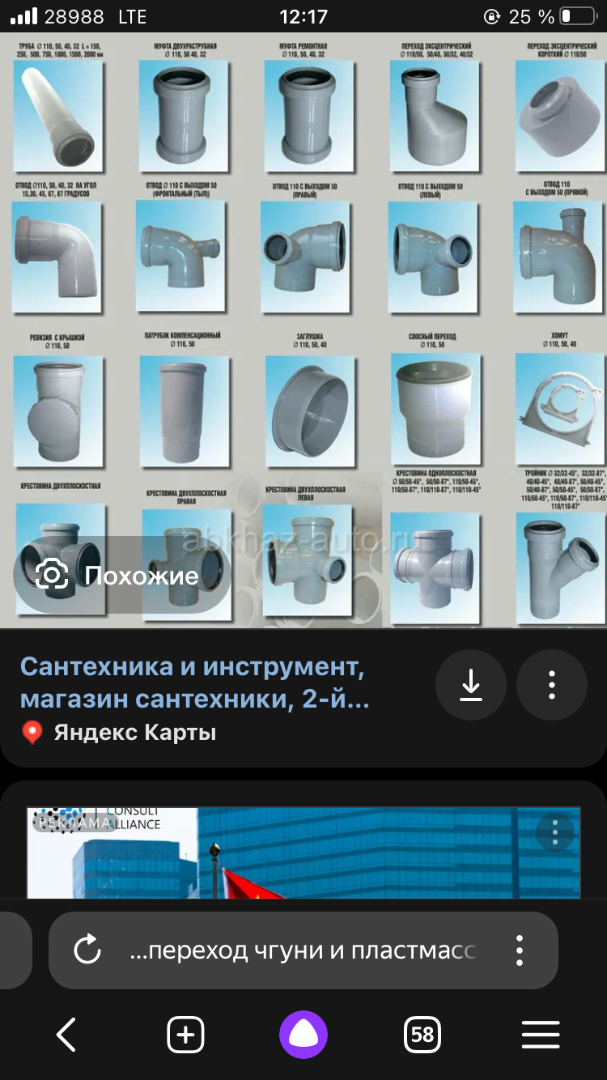Open the address bar's three-dot menu

[x=519, y=951]
